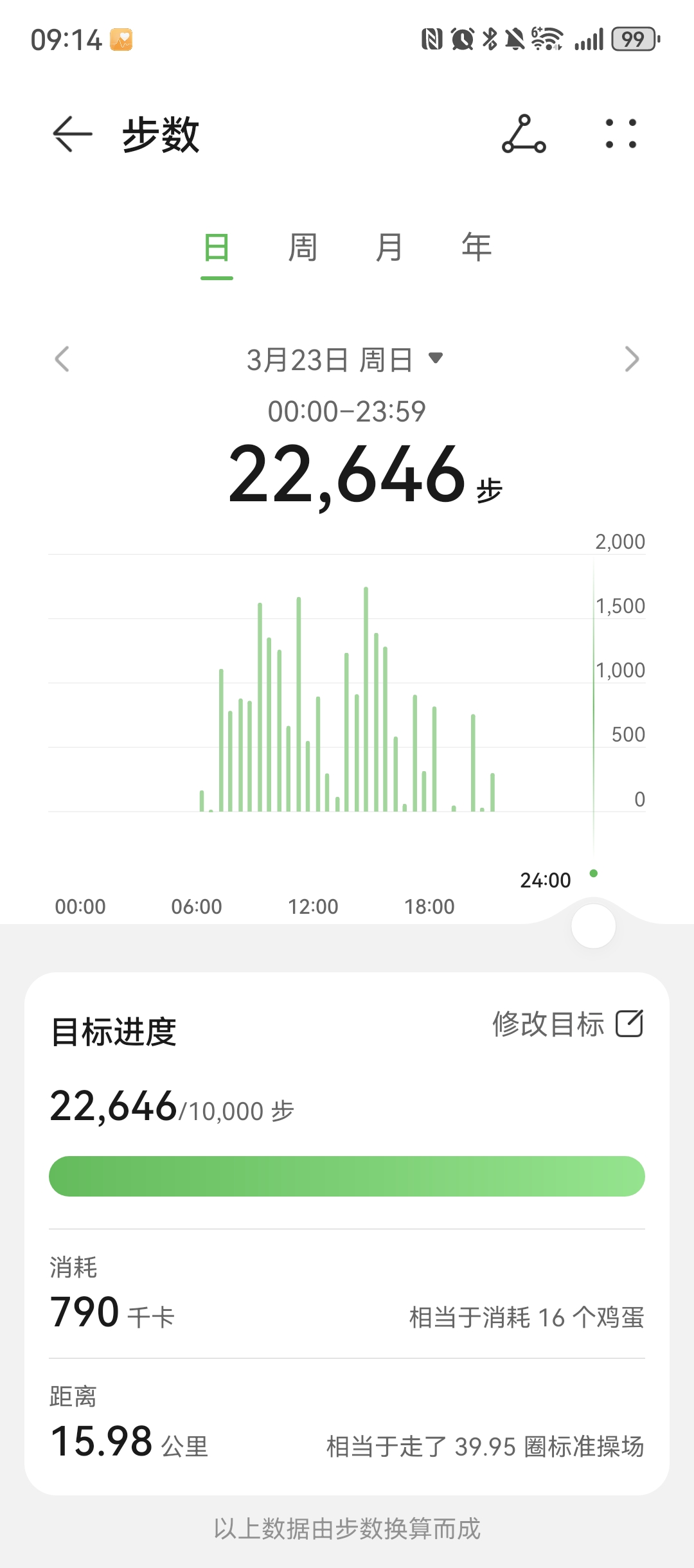Tap the chart time slider handle

point(593,926)
